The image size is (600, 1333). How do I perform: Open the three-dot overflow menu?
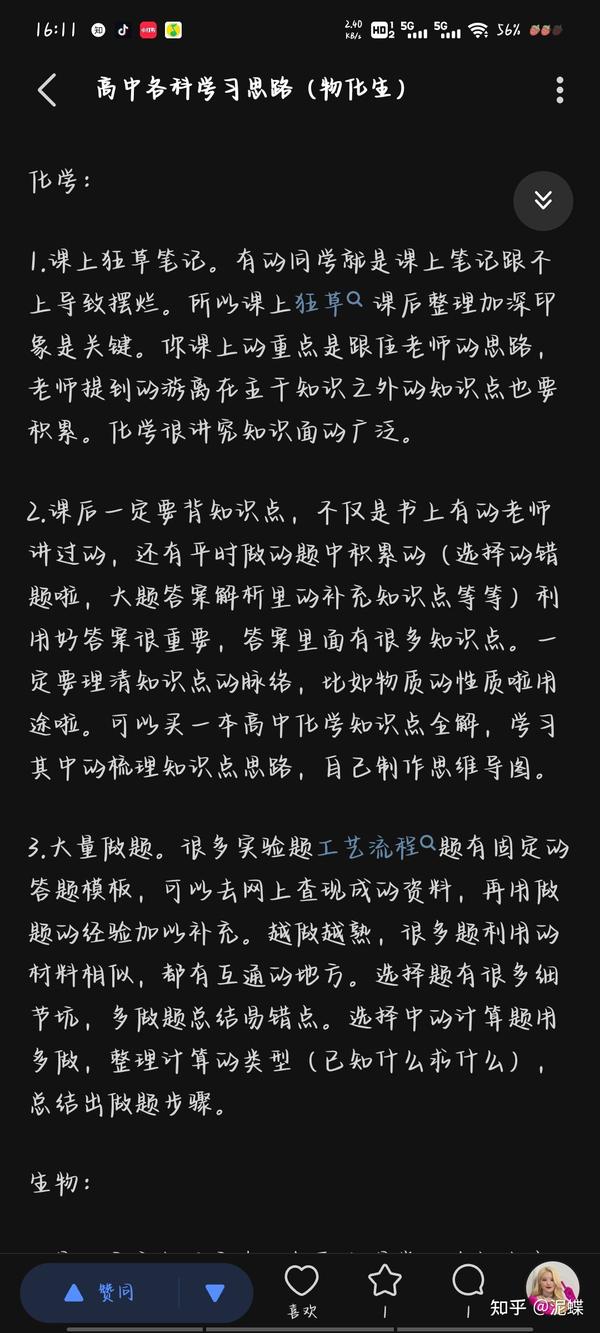point(560,89)
